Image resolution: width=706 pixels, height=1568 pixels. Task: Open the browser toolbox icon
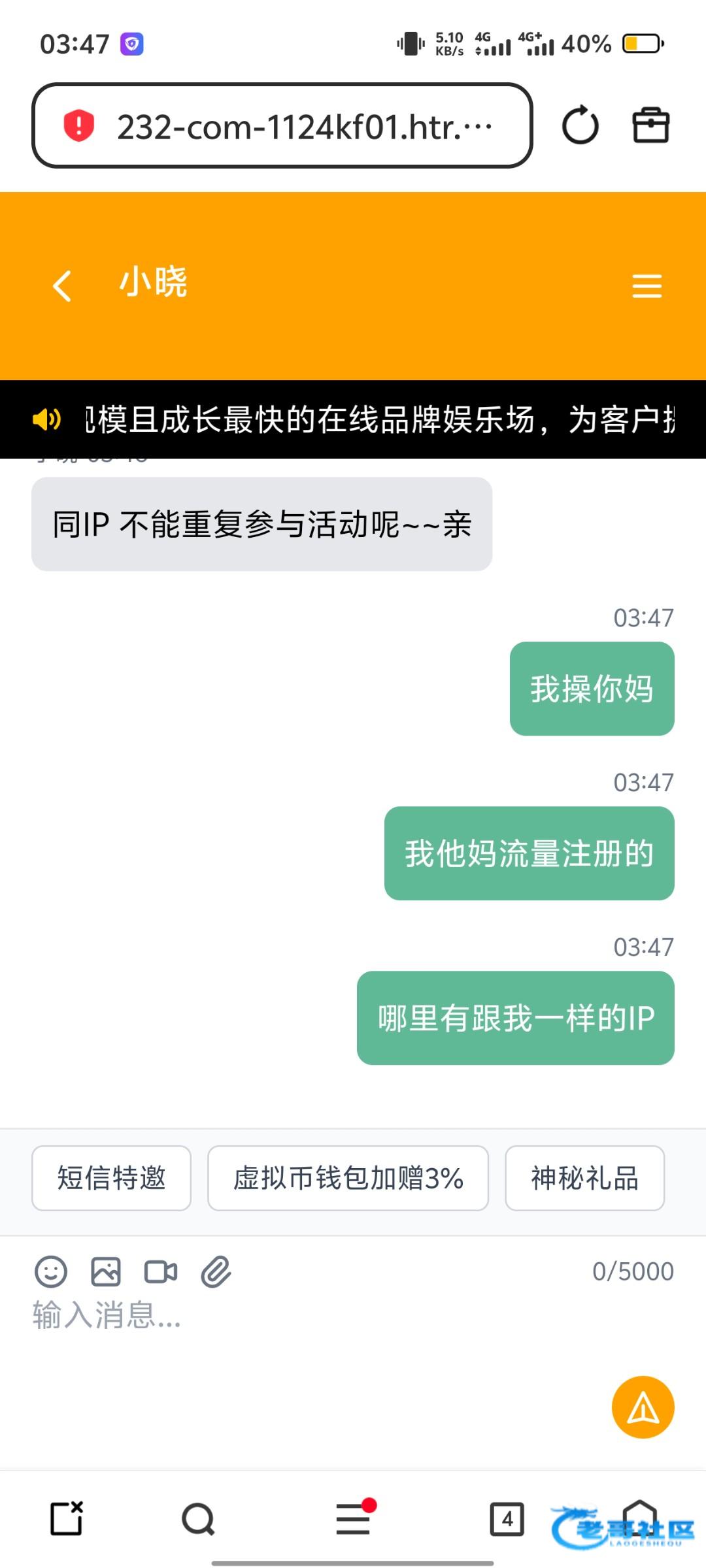point(650,125)
